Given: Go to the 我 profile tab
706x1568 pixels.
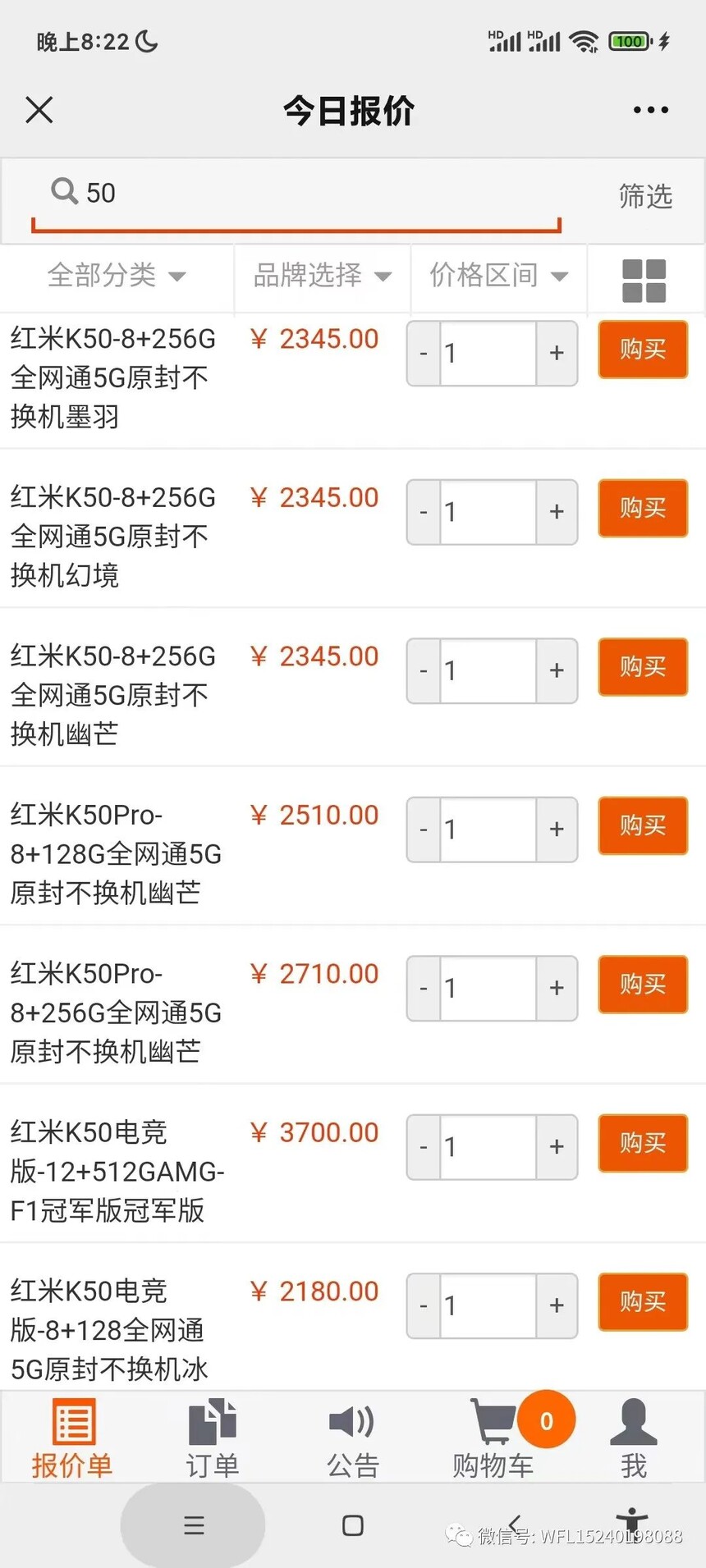Looking at the screenshot, I should point(634,1439).
